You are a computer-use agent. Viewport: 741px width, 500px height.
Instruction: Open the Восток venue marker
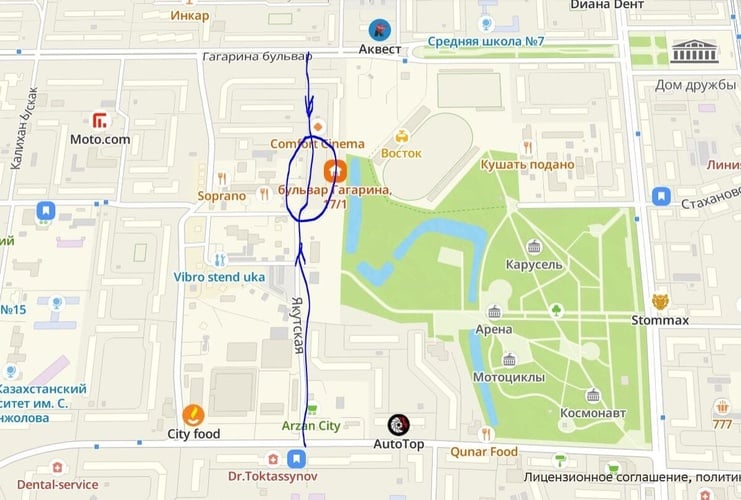click(402, 136)
